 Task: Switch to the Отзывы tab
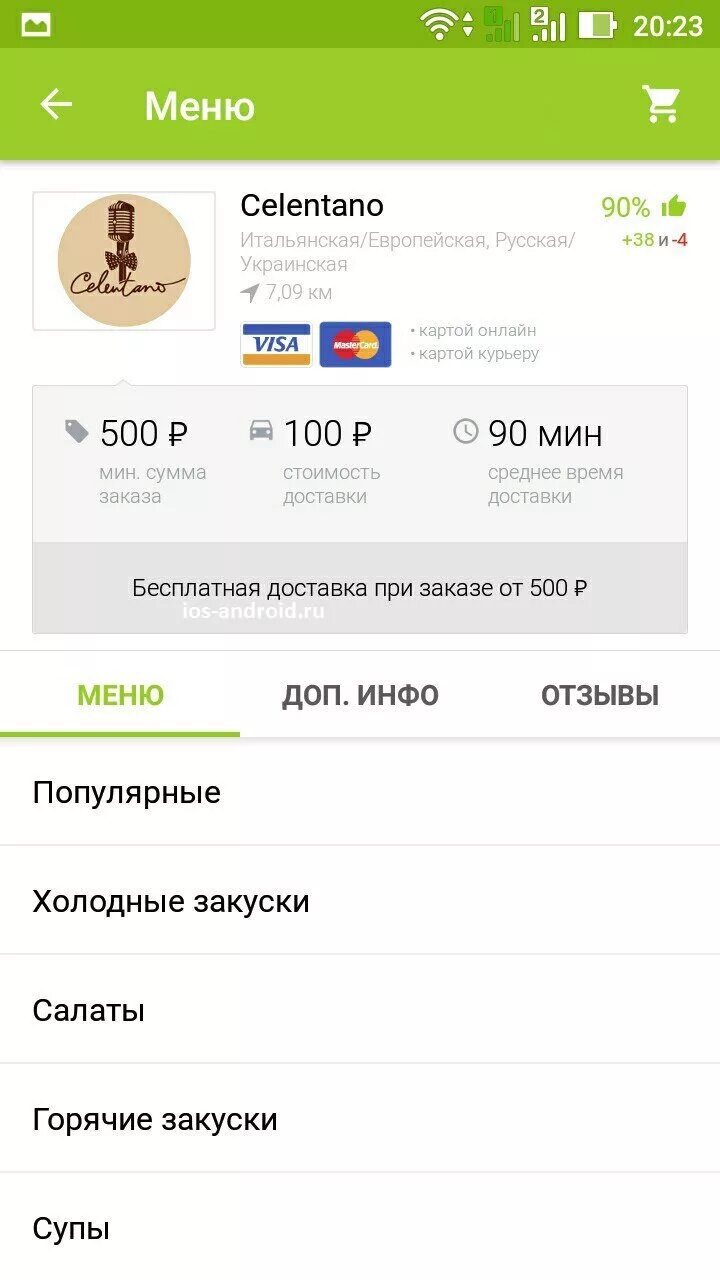pyautogui.click(x=599, y=696)
